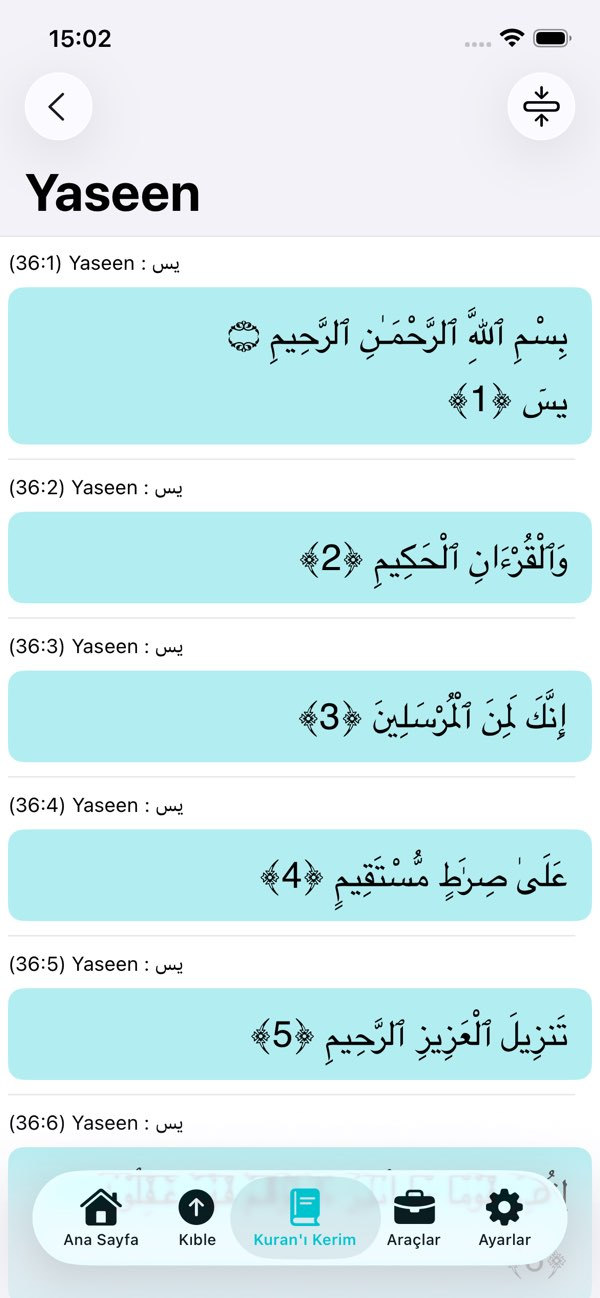The height and width of the screenshot is (1298, 600).
Task: Go back to the previous screen
Action: (58, 106)
